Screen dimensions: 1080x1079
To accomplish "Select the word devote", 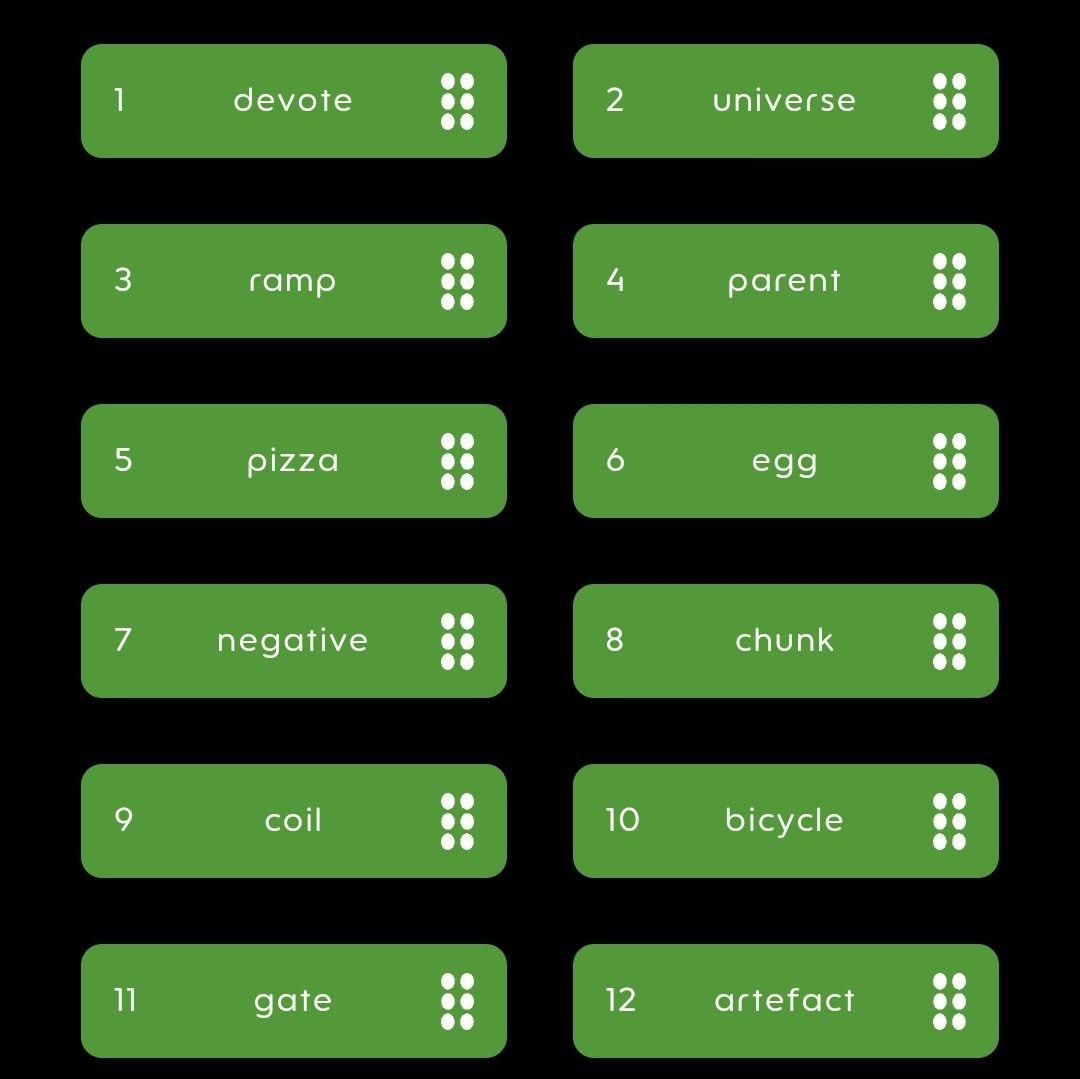I will 293,101.
